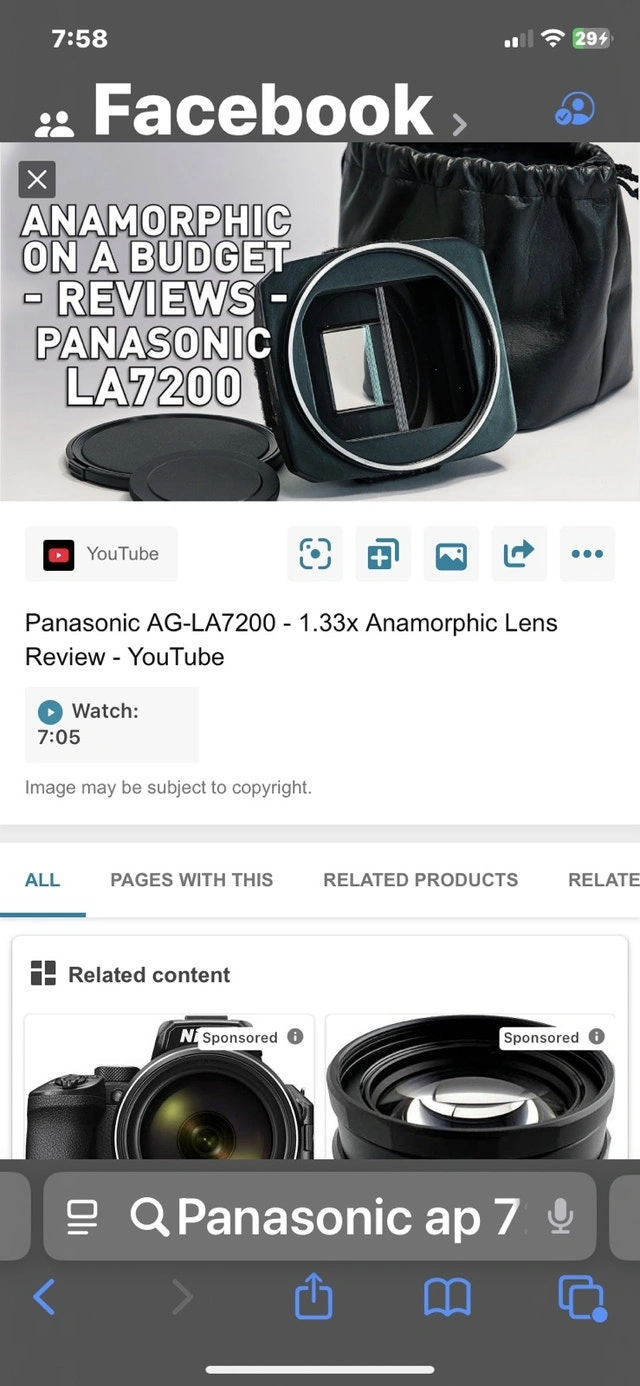The height and width of the screenshot is (1386, 640).
Task: Switch to RELATED PRODUCTS tab
Action: point(420,880)
